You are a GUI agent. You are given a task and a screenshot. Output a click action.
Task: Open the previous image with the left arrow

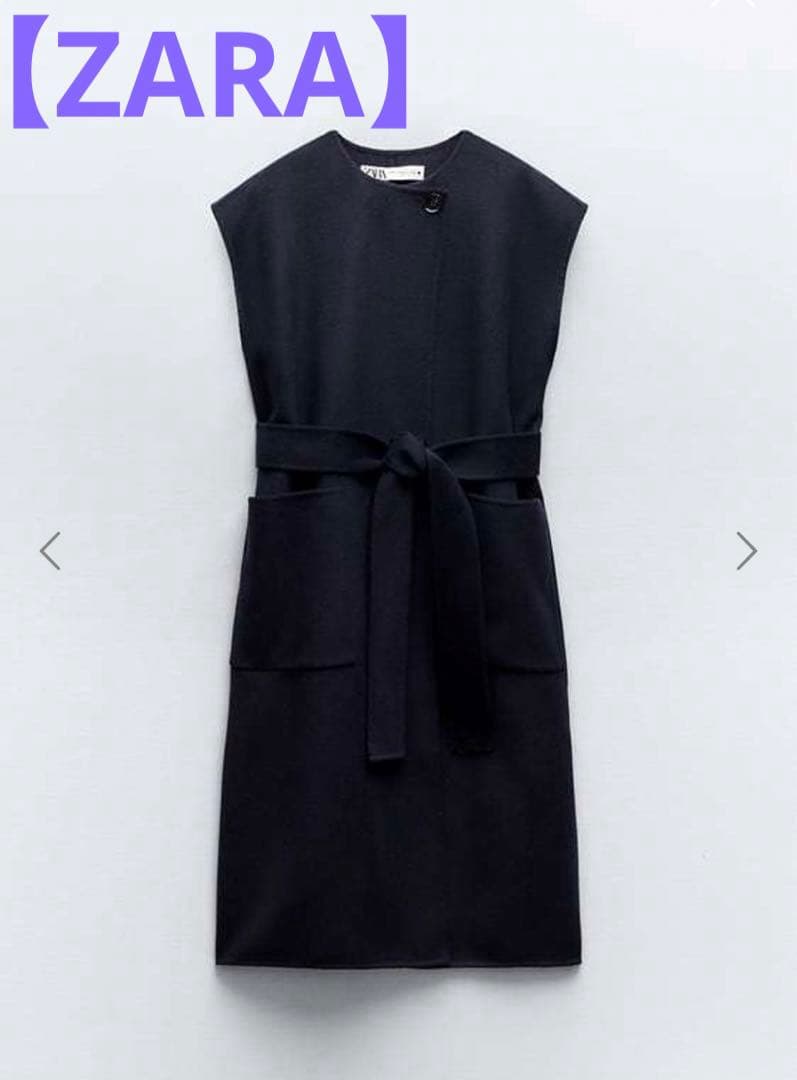point(51,550)
